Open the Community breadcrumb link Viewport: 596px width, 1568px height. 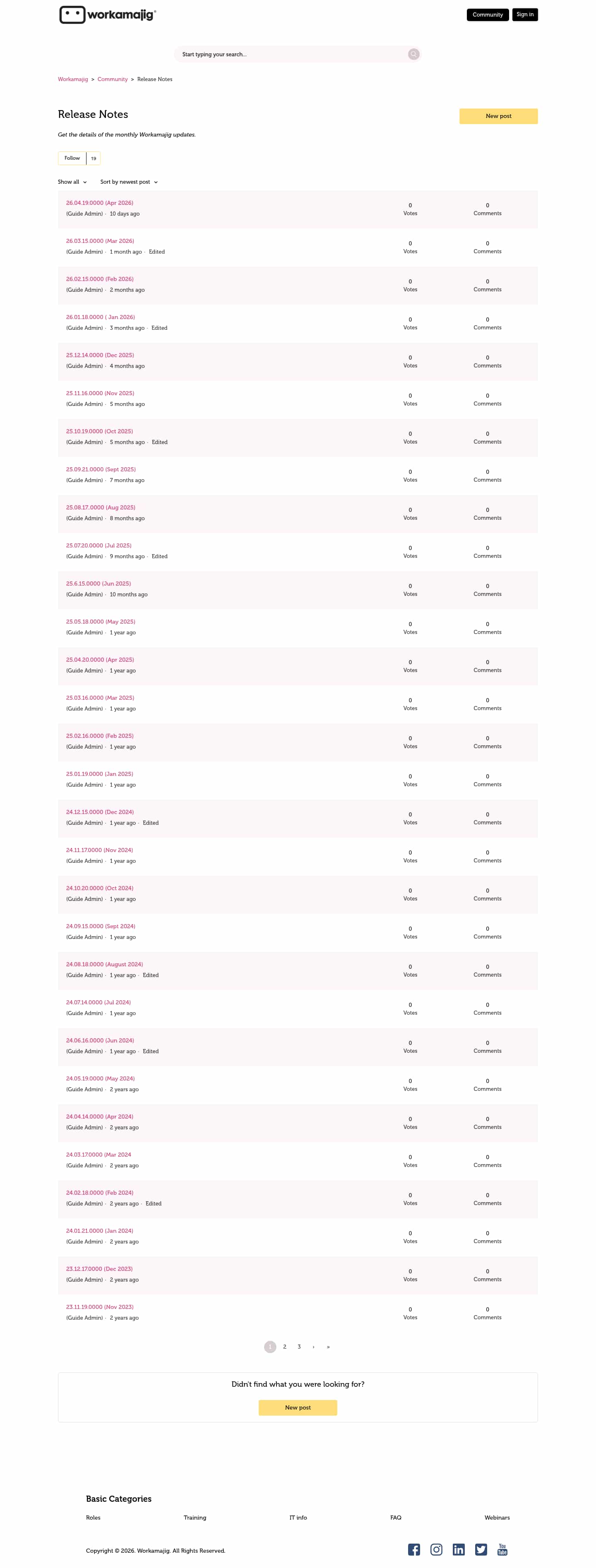pyautogui.click(x=113, y=79)
